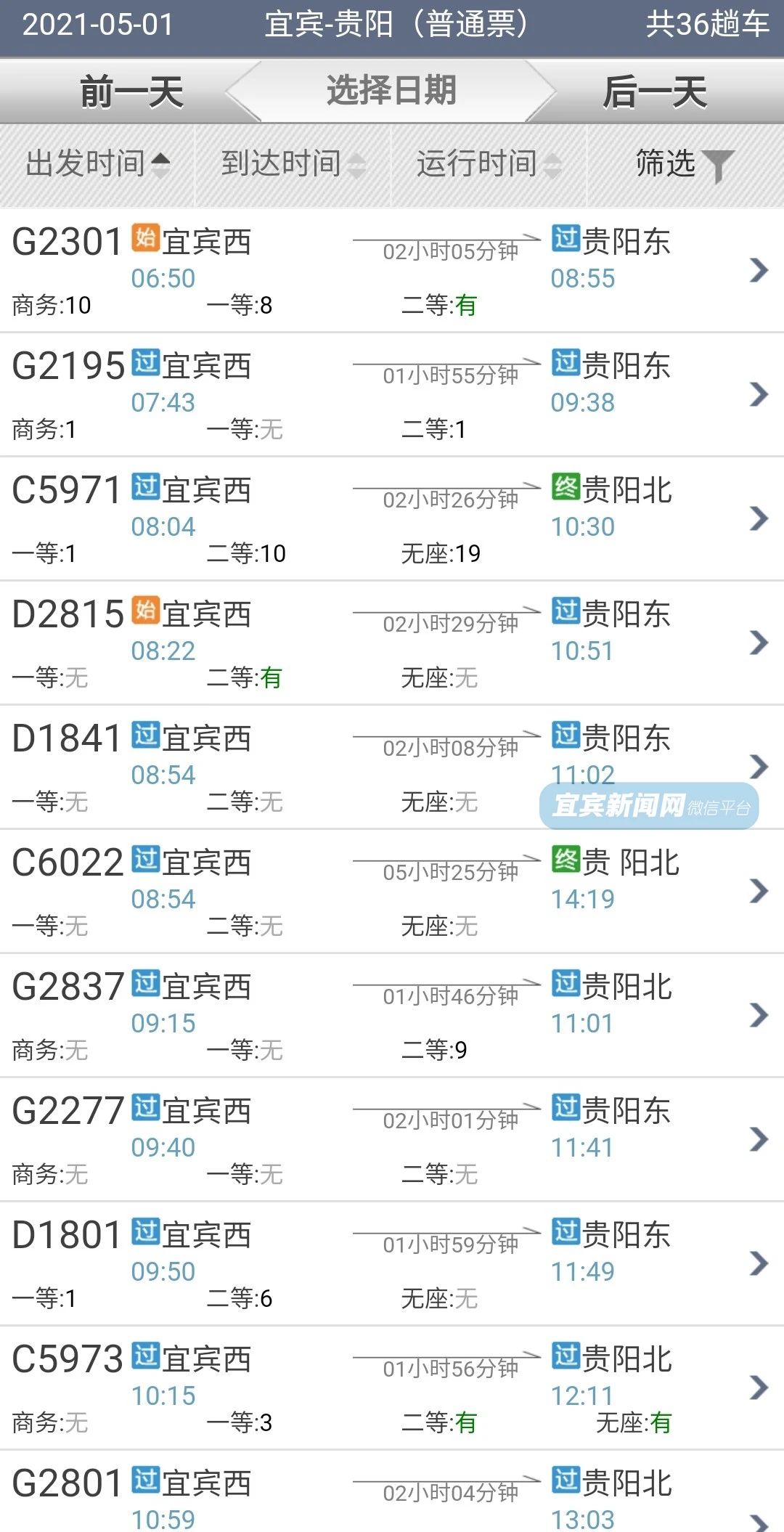Open train G2195 departing 07:43

(x=392, y=394)
